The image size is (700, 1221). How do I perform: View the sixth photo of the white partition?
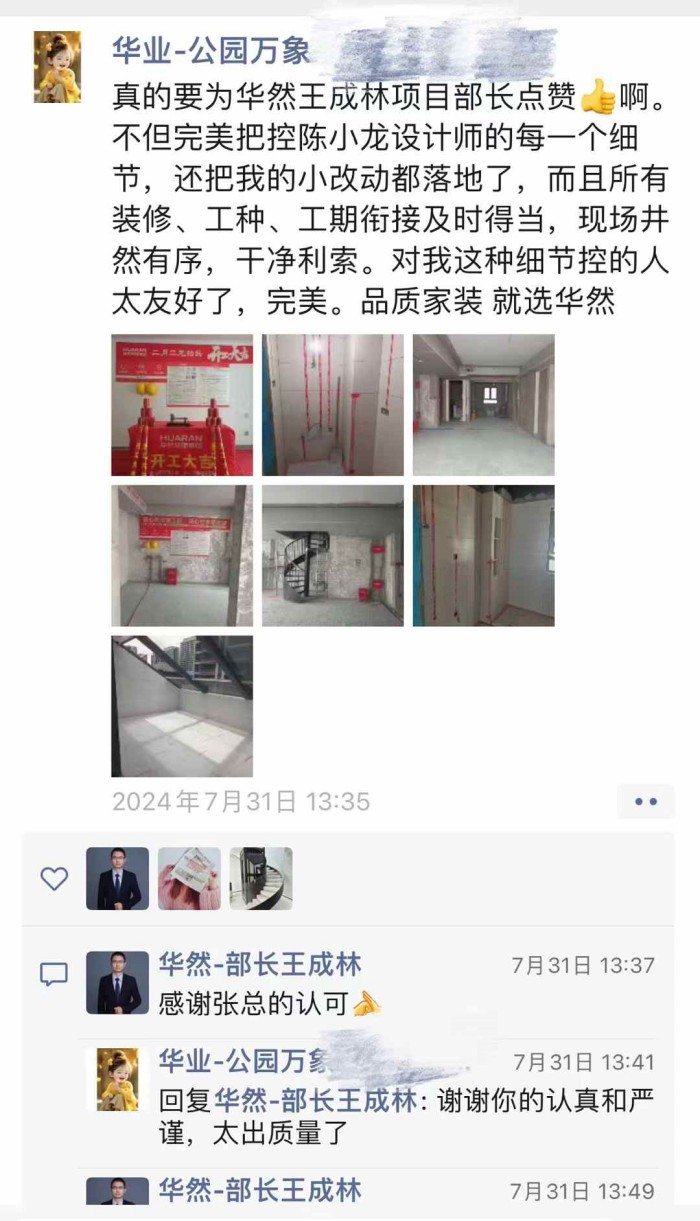coord(483,556)
